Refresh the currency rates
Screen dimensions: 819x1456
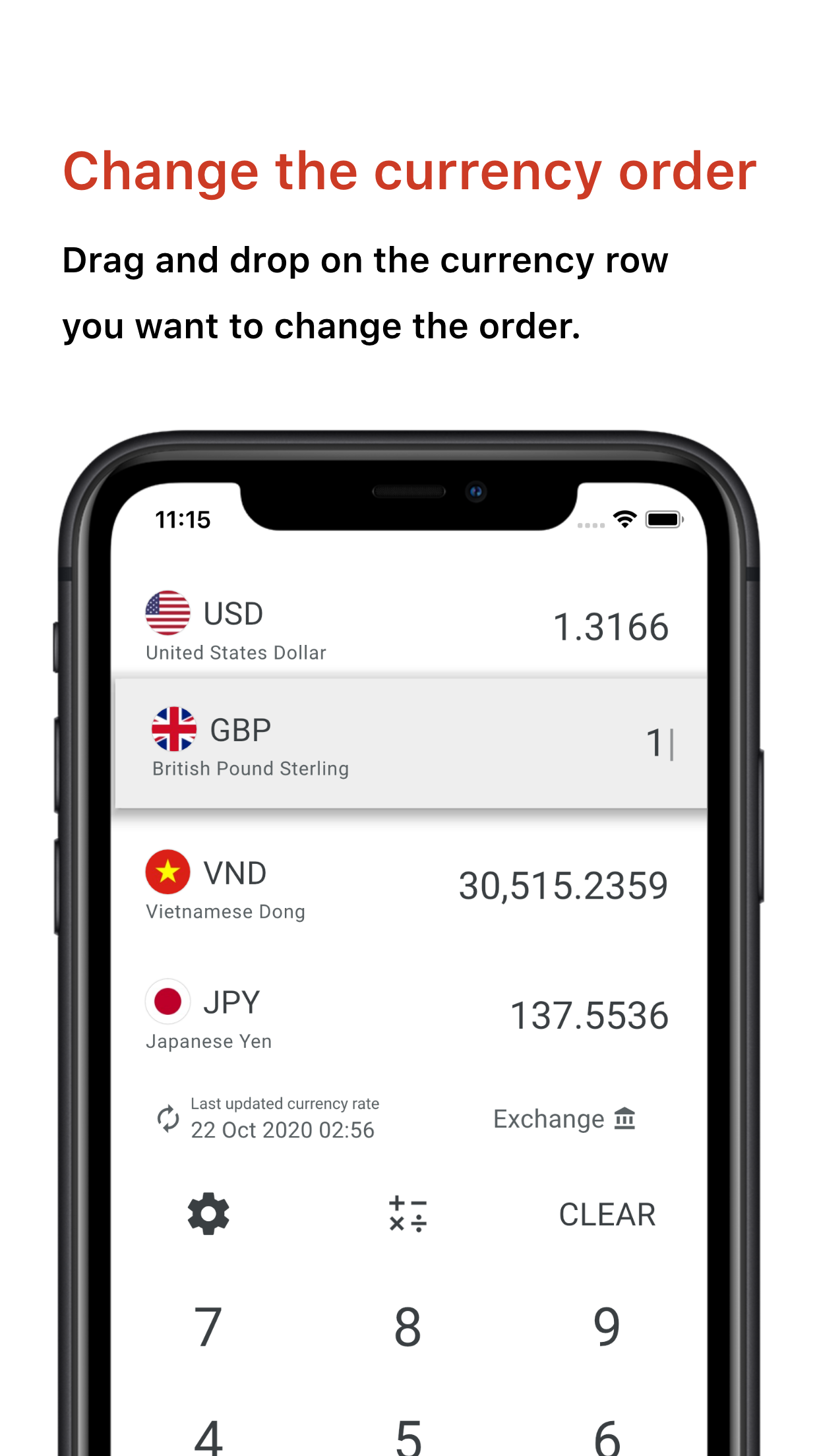pyautogui.click(x=168, y=1118)
